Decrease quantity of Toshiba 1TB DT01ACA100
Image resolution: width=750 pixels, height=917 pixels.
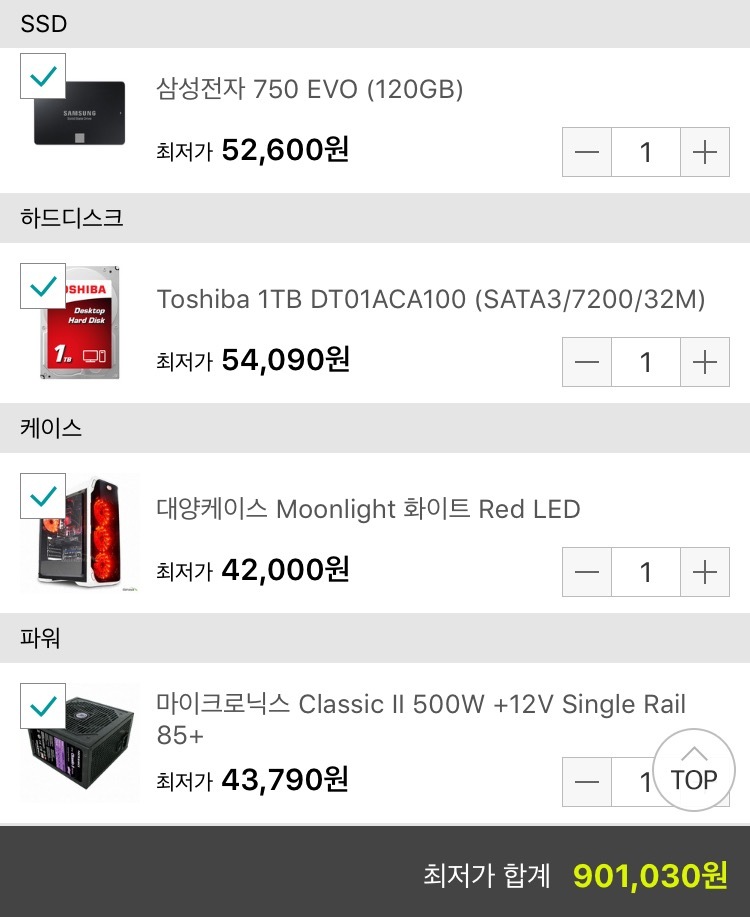coord(587,362)
